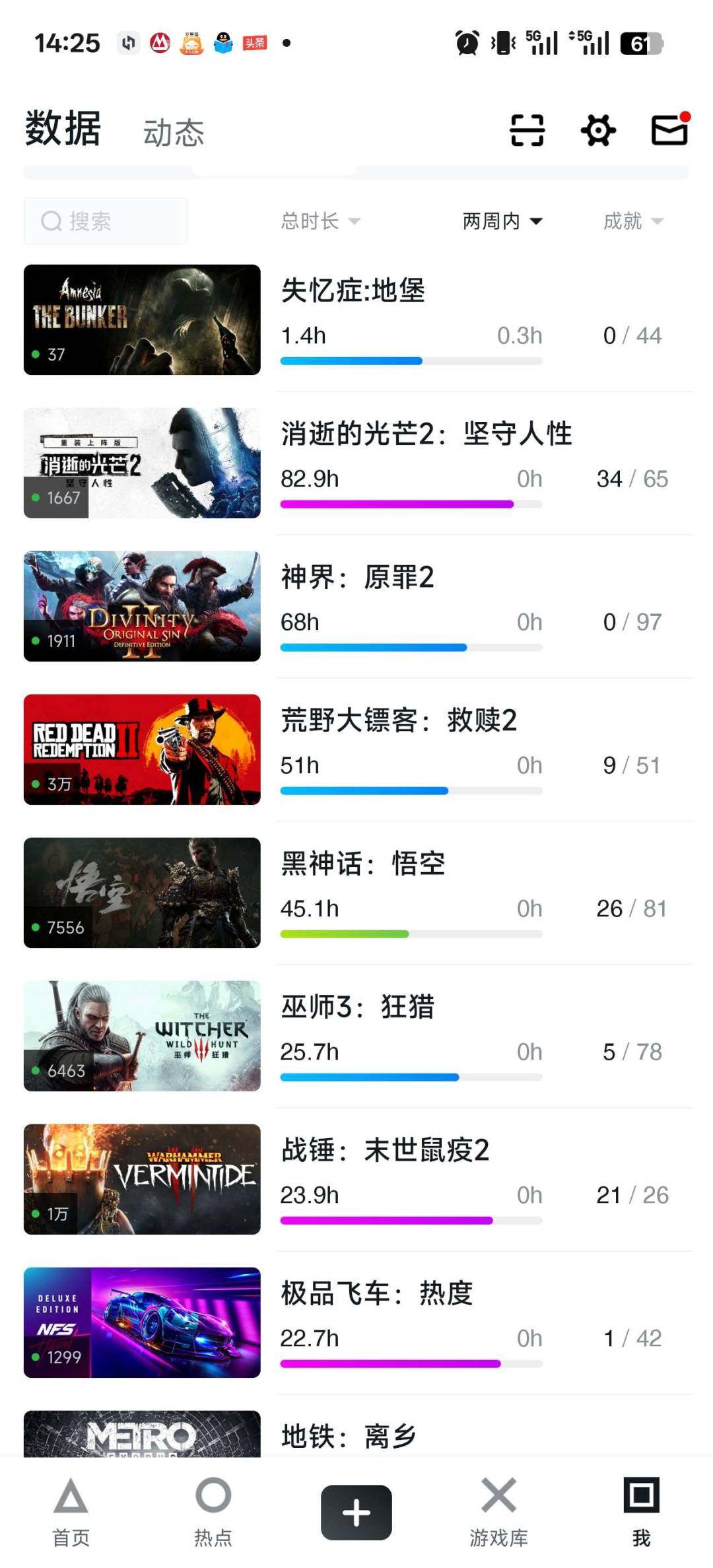Open the scan/QR code icon in top bar
The height and width of the screenshot is (1568, 713).
(x=526, y=131)
